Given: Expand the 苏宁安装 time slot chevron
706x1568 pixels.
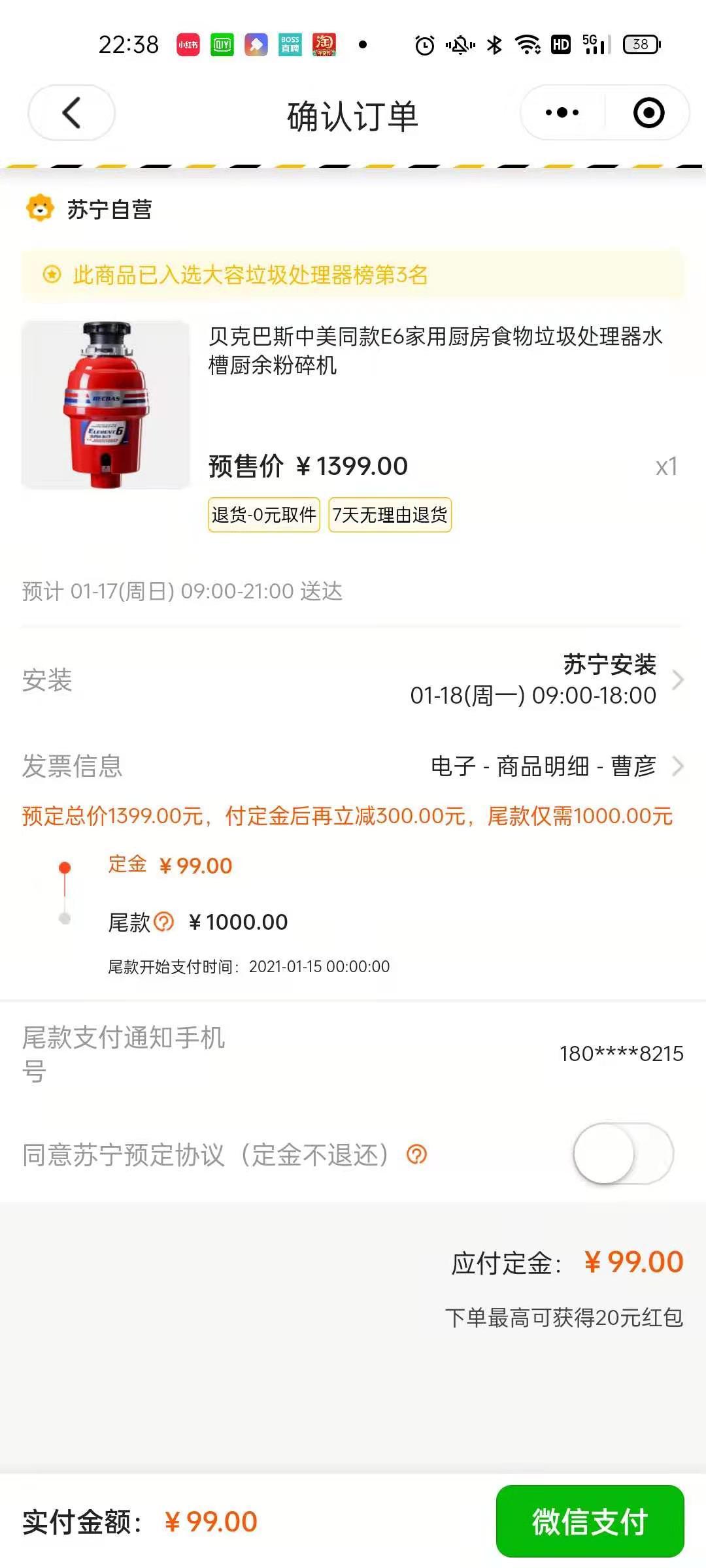Looking at the screenshot, I should click(677, 681).
